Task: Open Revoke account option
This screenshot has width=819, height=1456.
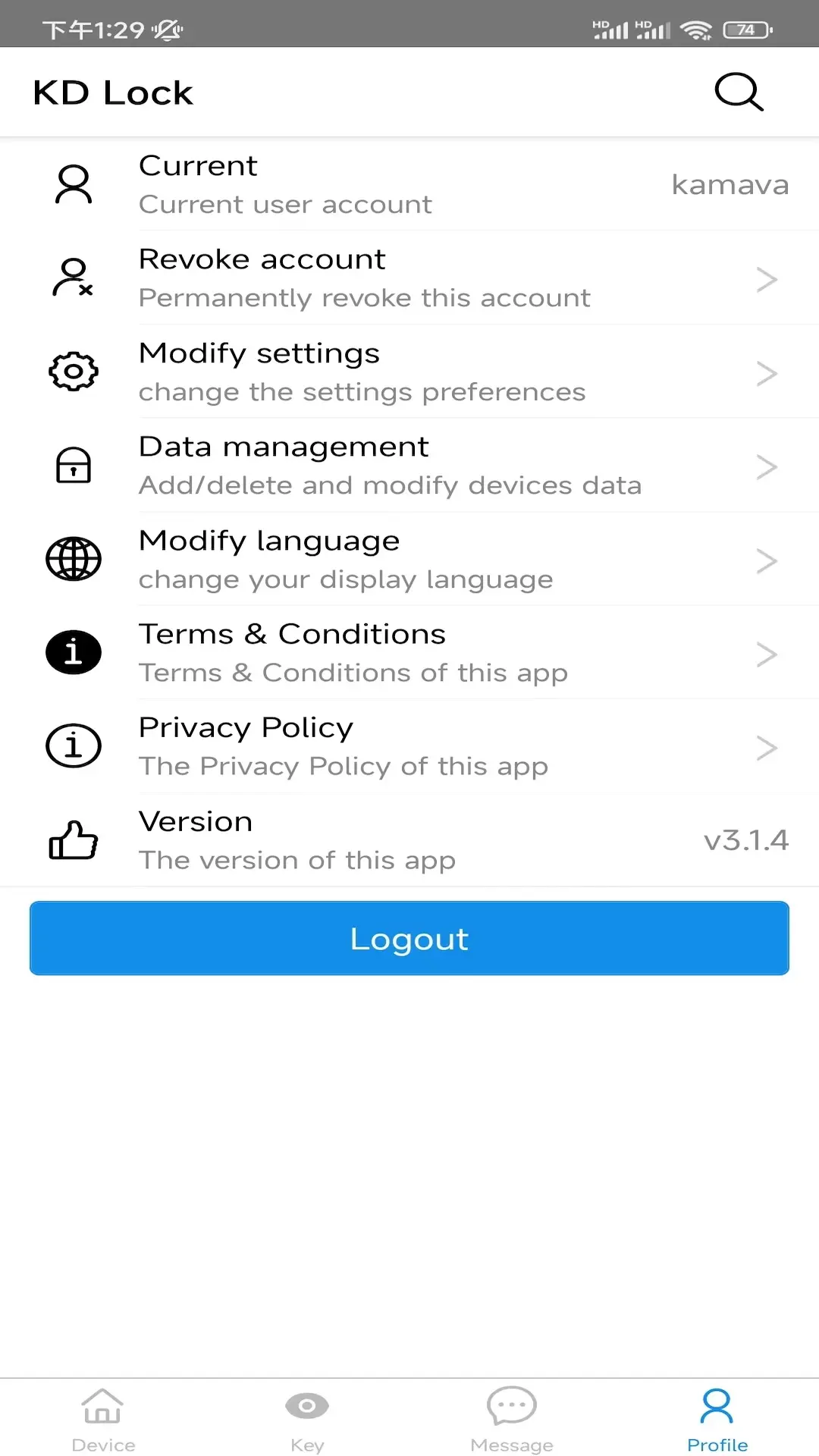Action: point(409,278)
